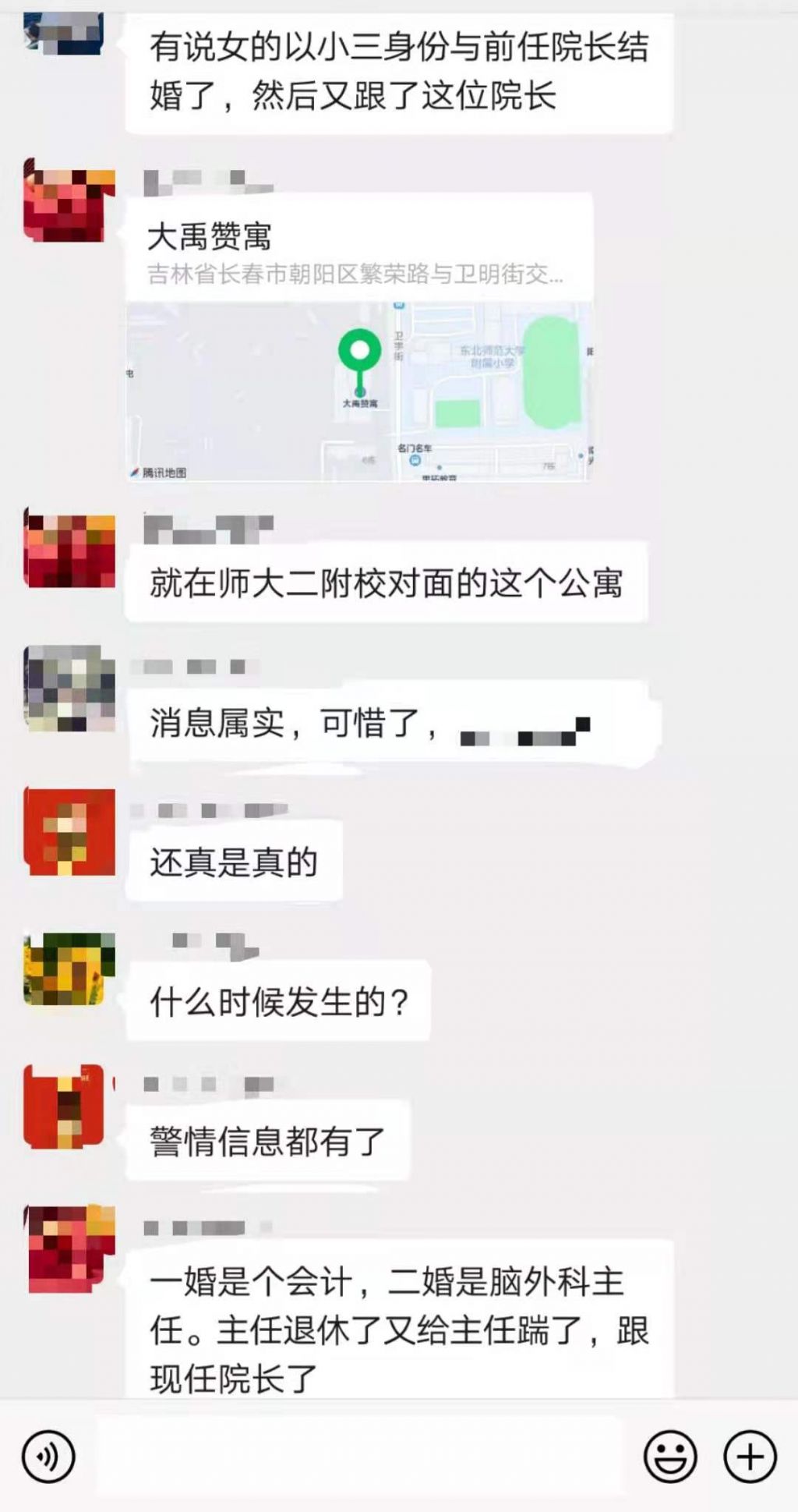View profile of 什么时候发生的 sender
This screenshot has width=798, height=1512.
pyautogui.click(x=69, y=968)
